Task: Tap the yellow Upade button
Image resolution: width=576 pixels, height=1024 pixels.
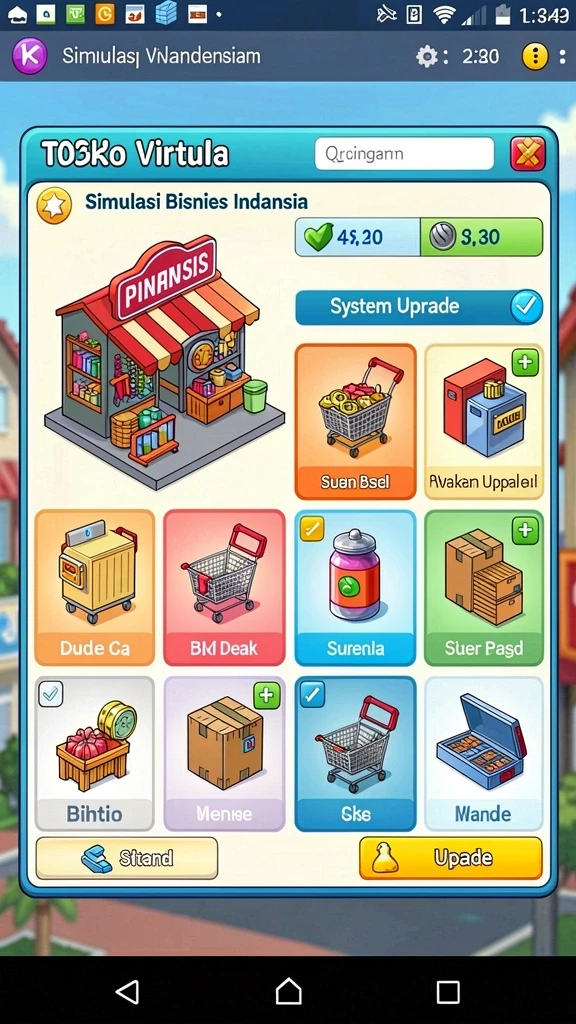Action: (x=451, y=858)
